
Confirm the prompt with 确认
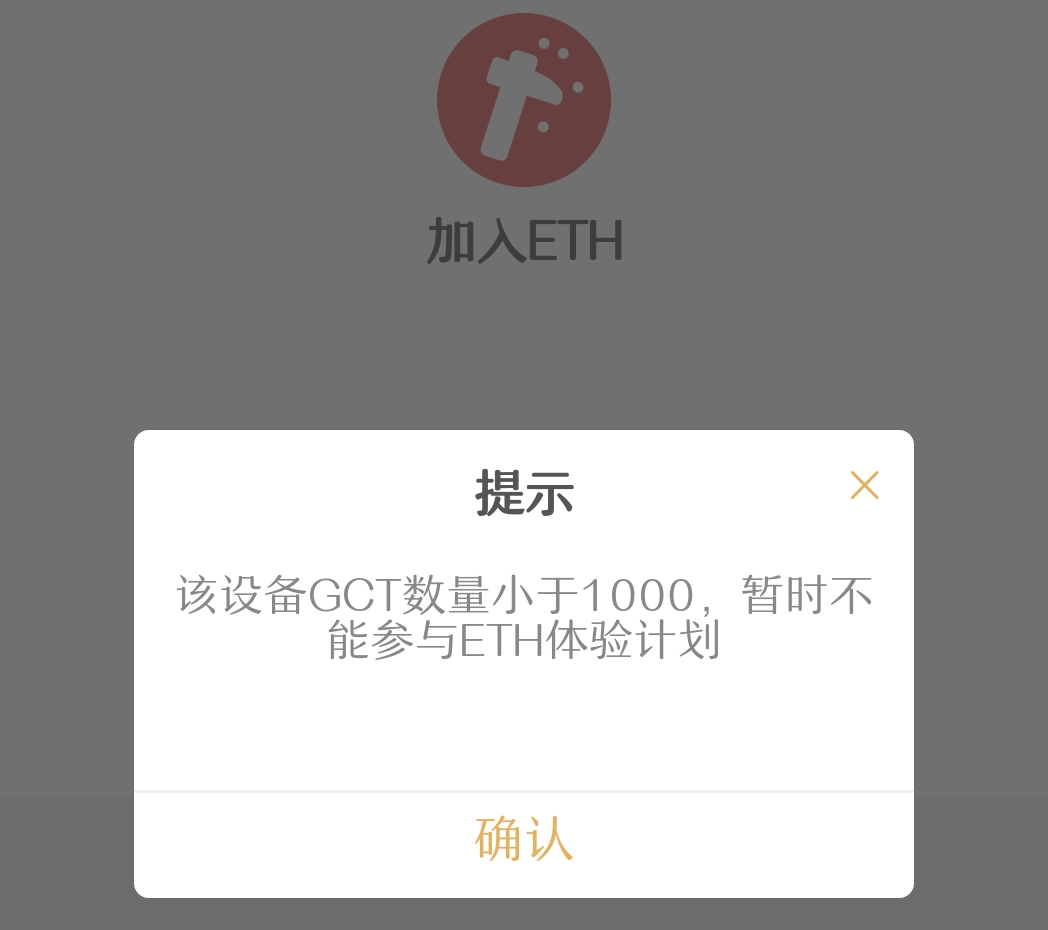[524, 840]
